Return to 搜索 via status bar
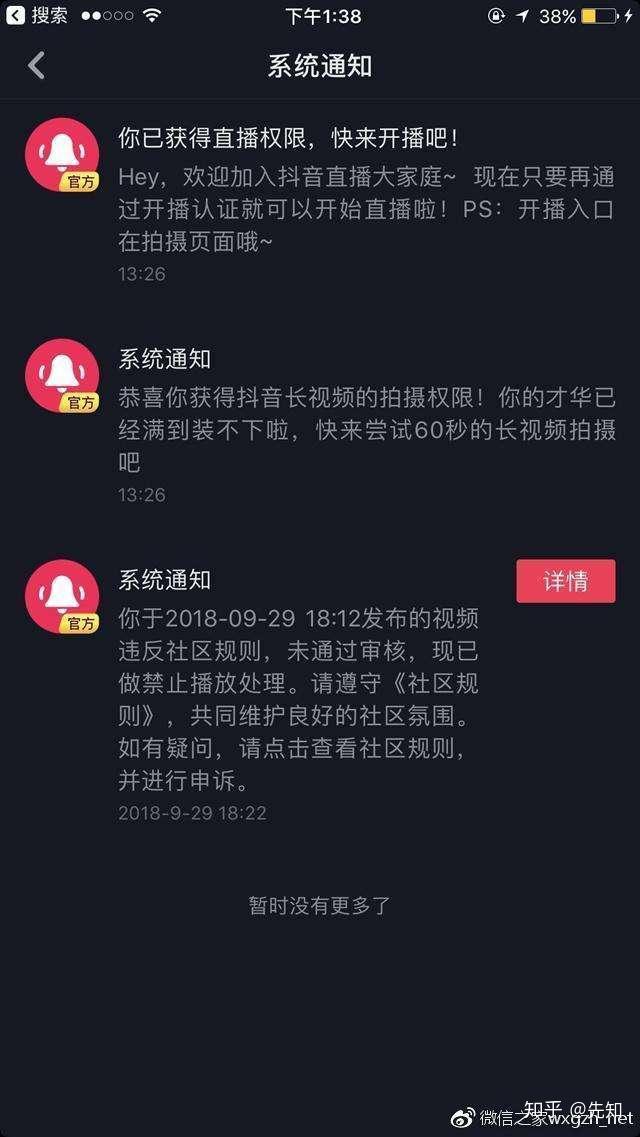Image resolution: width=640 pixels, height=1137 pixels. tap(38, 16)
